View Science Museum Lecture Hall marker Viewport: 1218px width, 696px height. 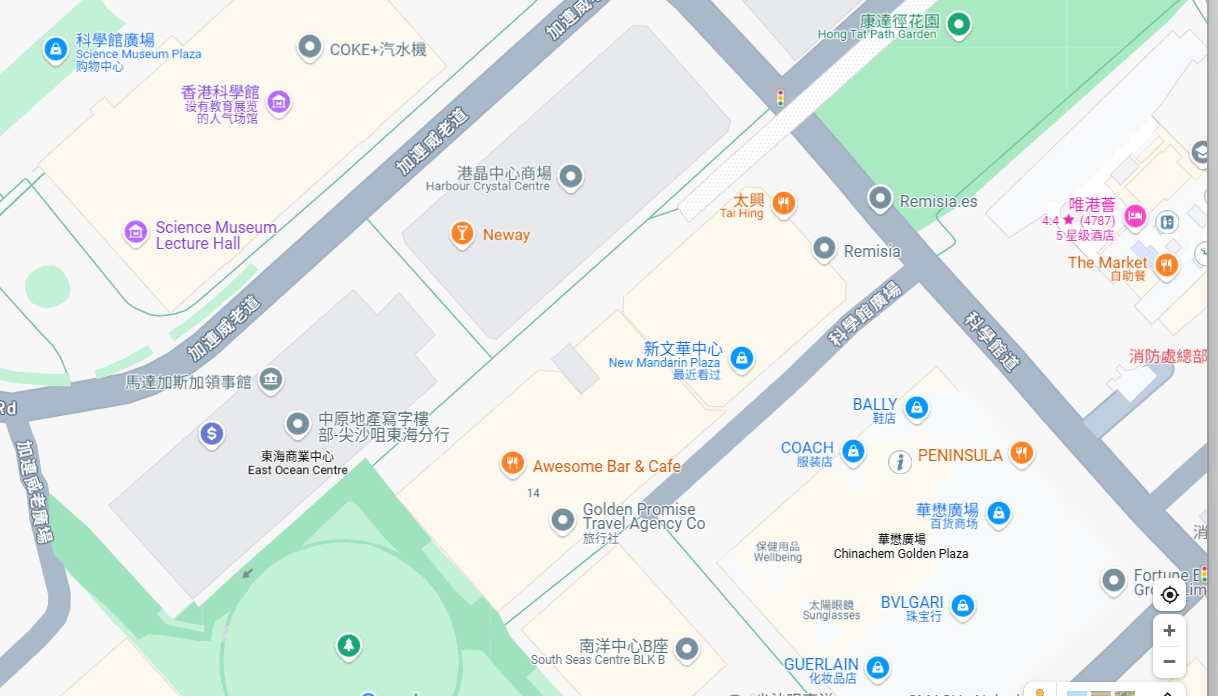point(136,232)
